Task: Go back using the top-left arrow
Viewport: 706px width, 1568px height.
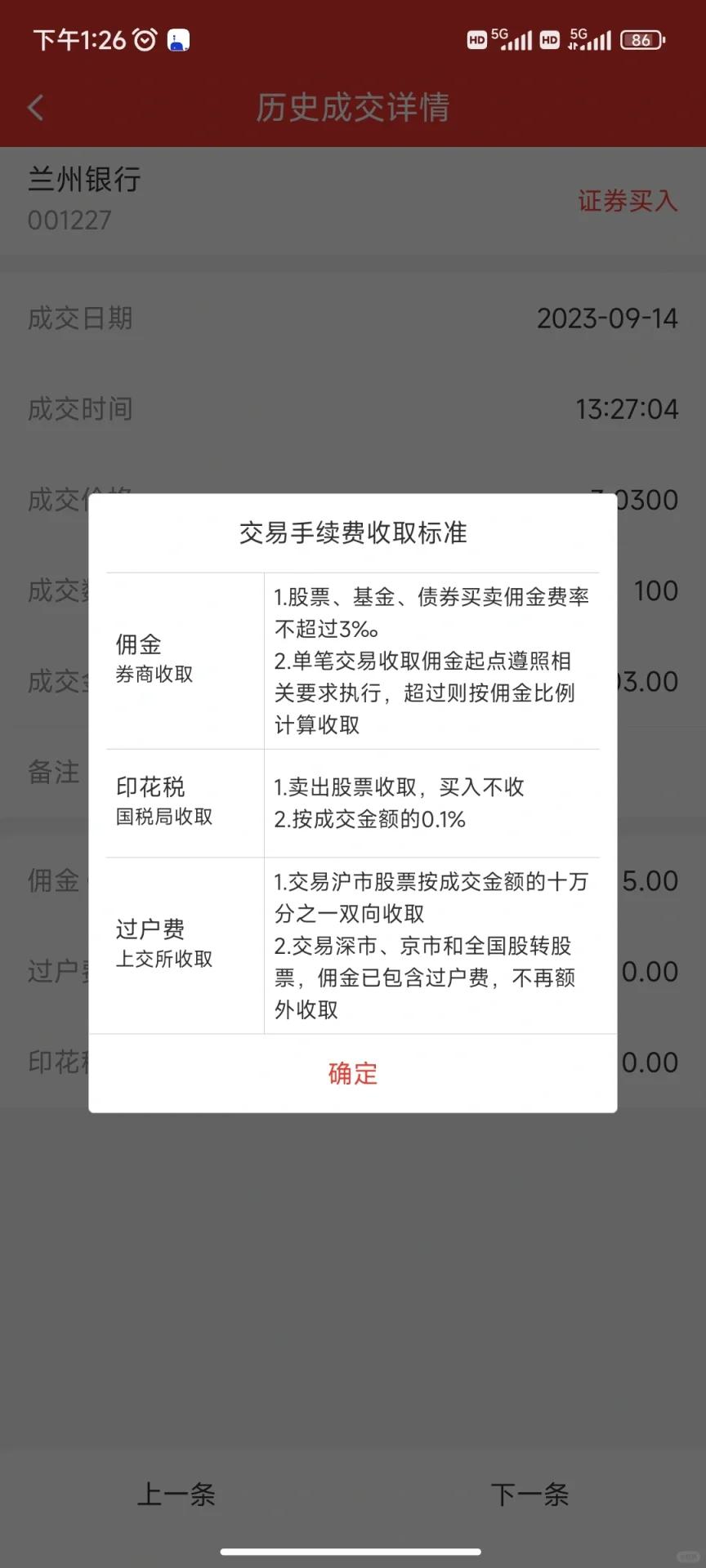Action: [36, 108]
